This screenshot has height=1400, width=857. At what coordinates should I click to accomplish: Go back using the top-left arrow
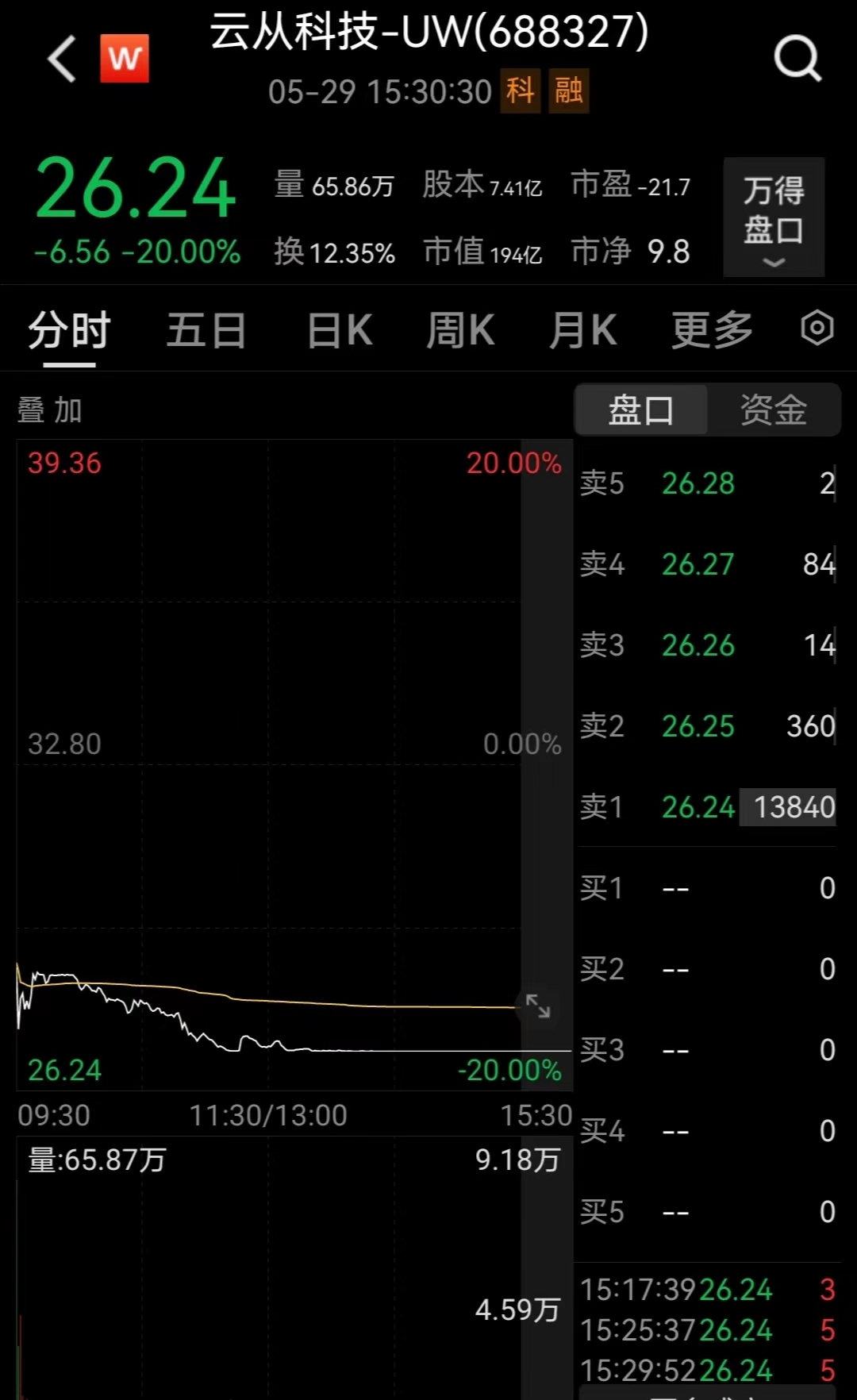point(62,59)
